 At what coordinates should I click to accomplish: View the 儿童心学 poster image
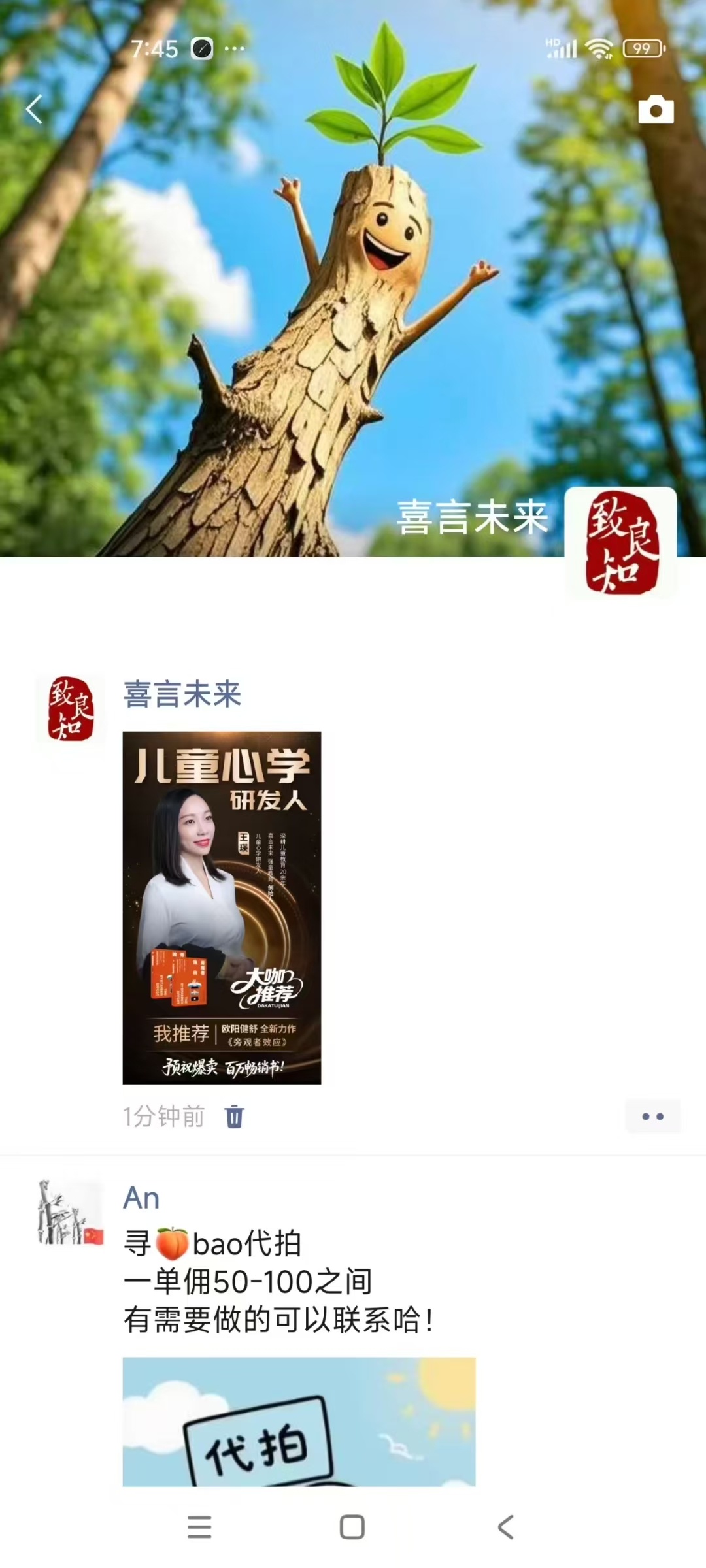[x=222, y=907]
